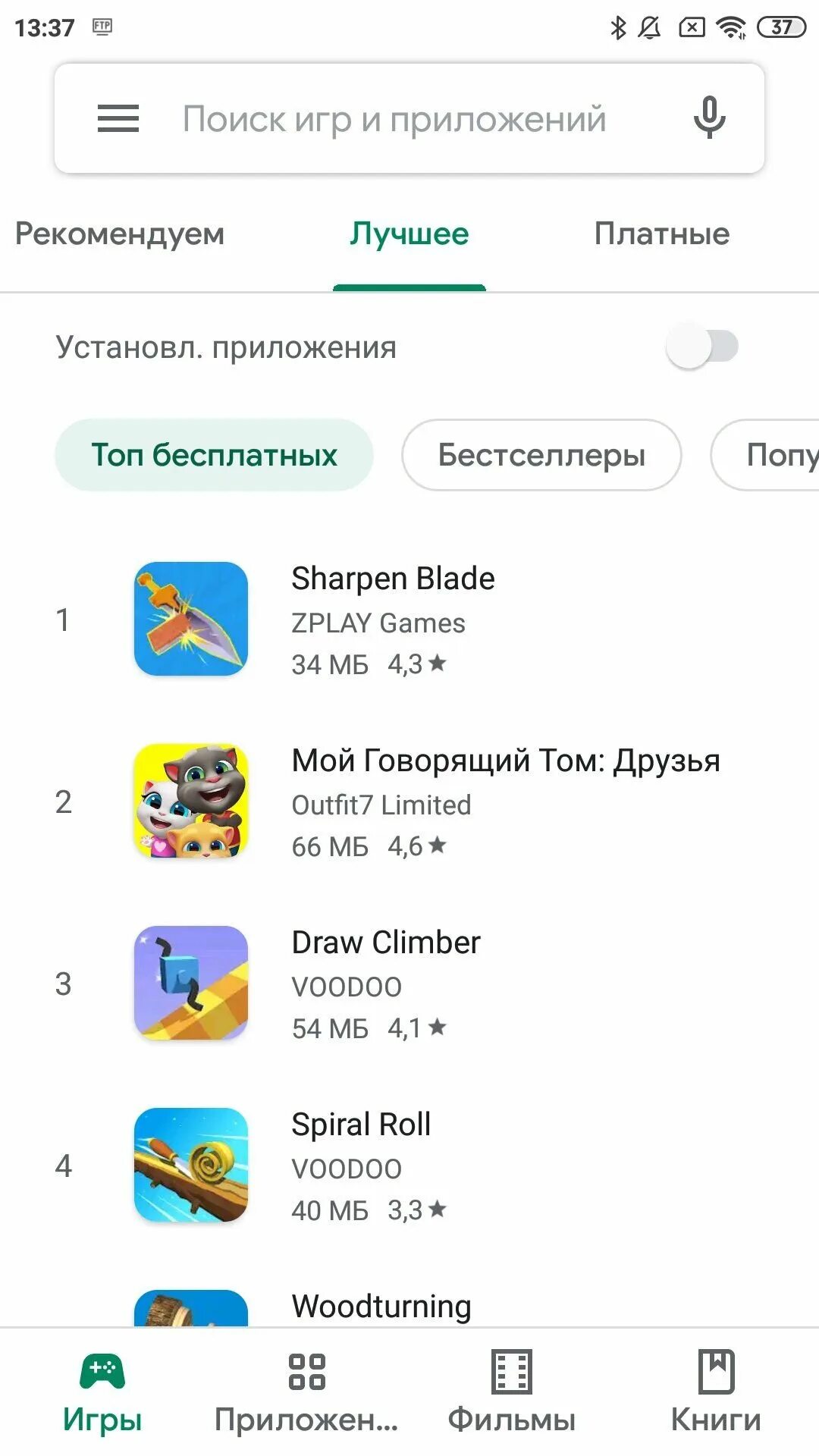This screenshot has height=1456, width=819.
Task: Open Spiral Roll by VOODOO
Action: tap(361, 1164)
